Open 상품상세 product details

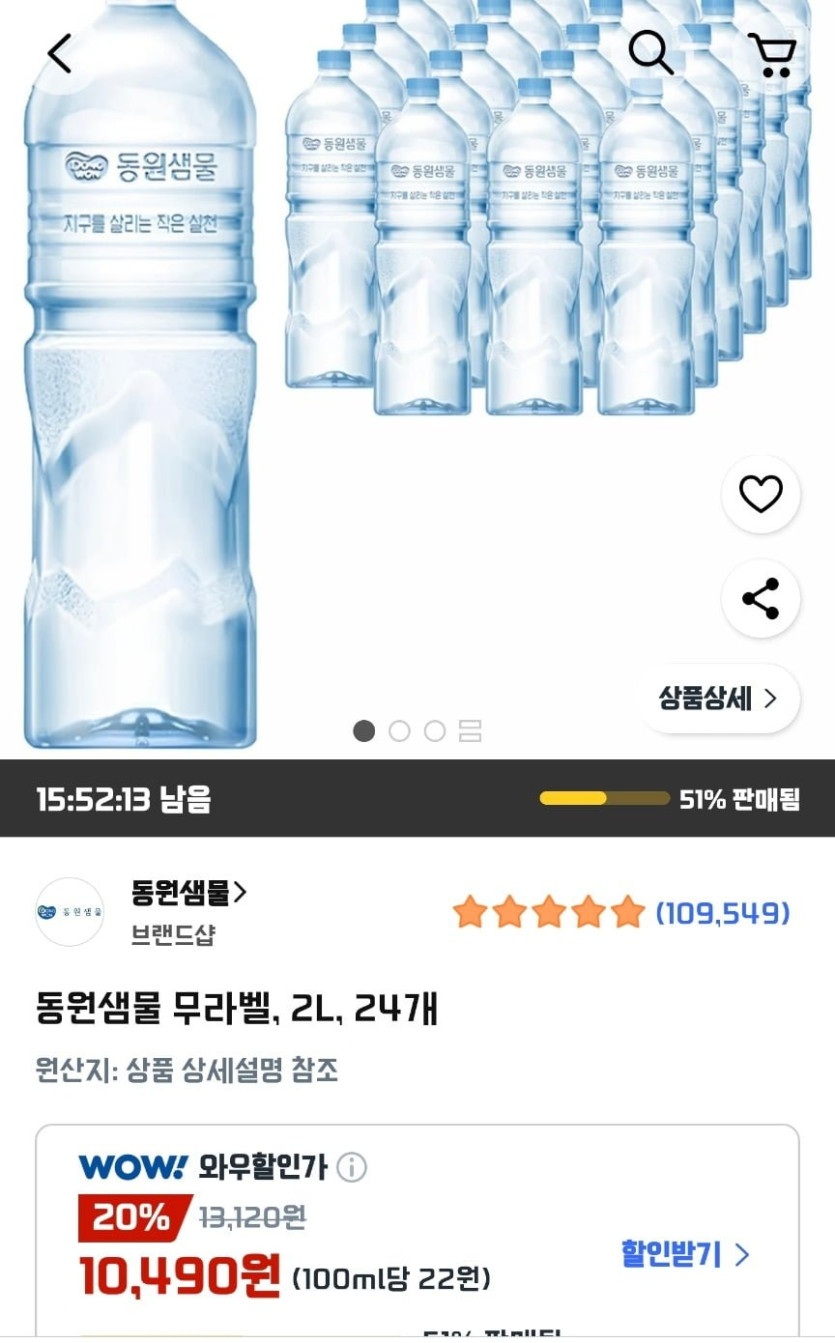tap(718, 698)
